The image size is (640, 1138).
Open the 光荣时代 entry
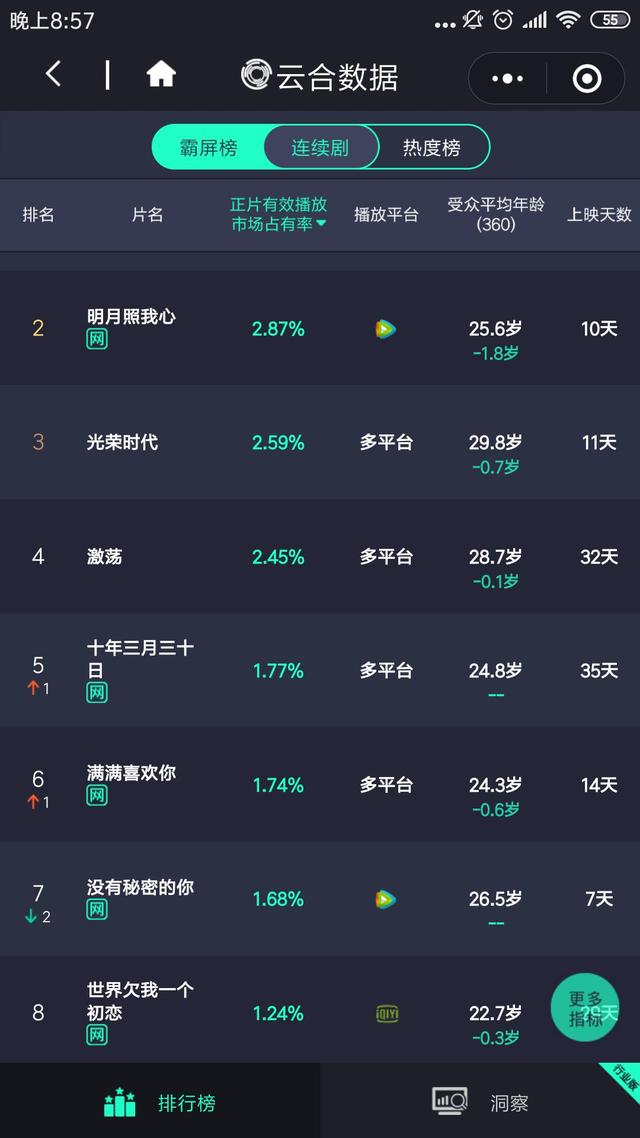coord(320,442)
